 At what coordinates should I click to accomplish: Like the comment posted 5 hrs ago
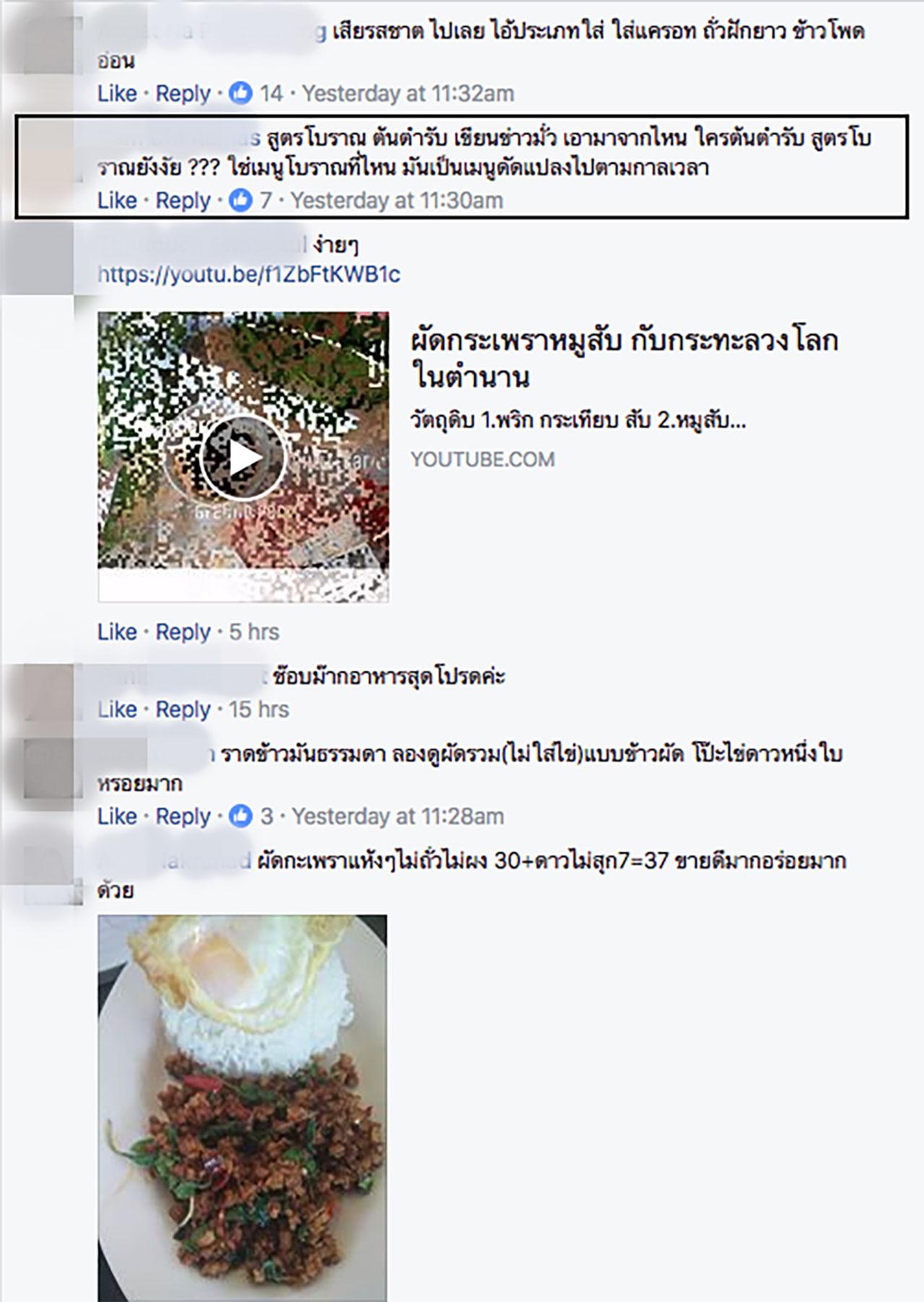pos(117,632)
